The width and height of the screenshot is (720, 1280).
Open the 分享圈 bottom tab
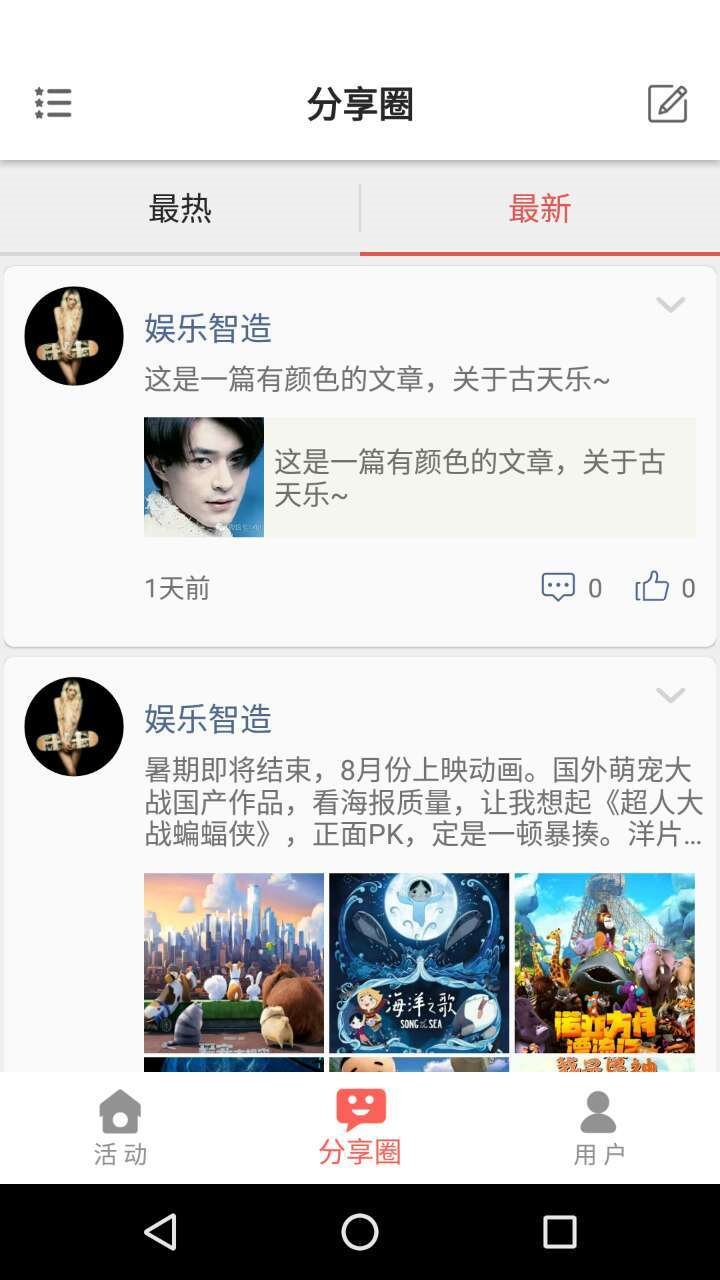click(x=360, y=1128)
